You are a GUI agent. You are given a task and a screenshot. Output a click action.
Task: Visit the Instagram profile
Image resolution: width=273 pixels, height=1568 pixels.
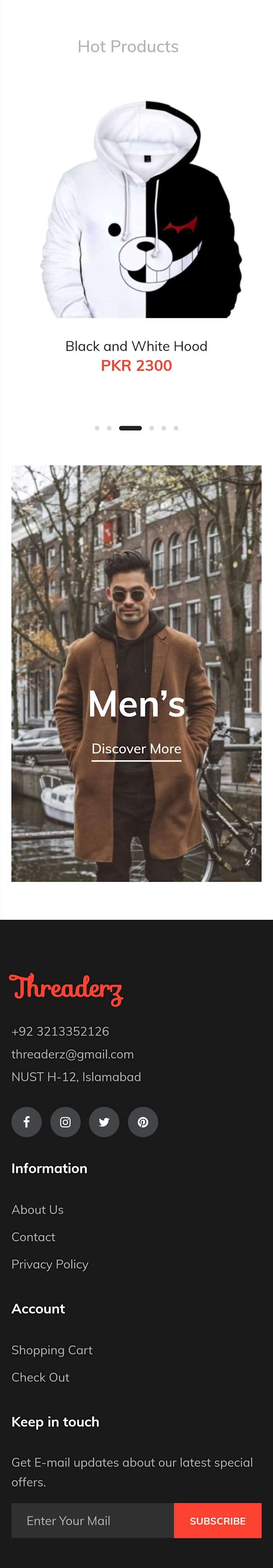click(x=65, y=1122)
